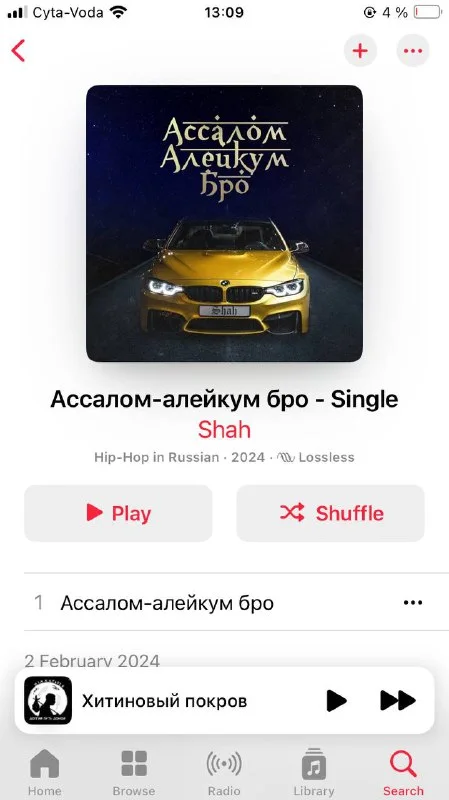Switch to the Library tab
The image size is (449, 800).
(314, 772)
